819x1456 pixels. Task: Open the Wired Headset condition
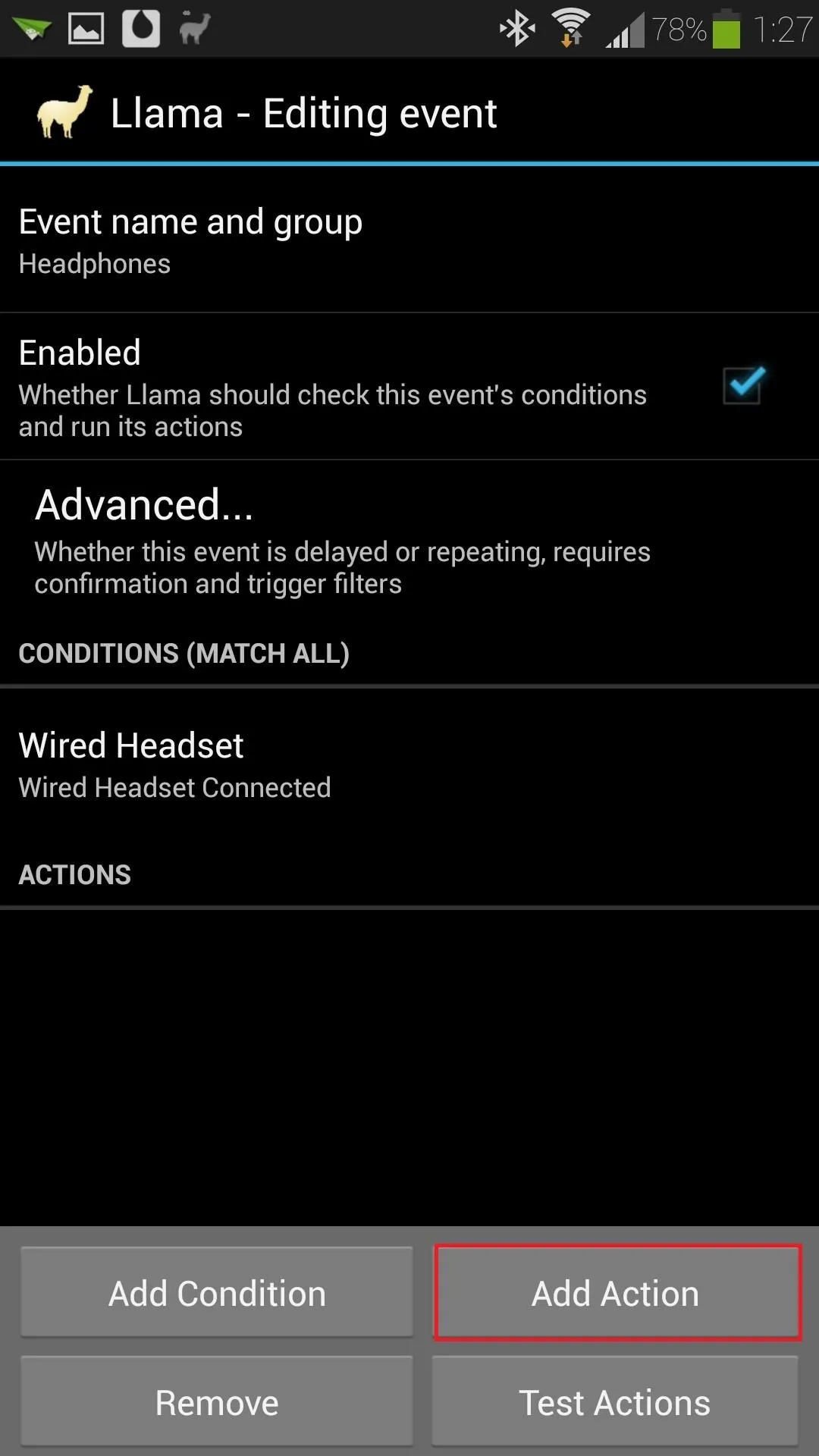click(409, 764)
